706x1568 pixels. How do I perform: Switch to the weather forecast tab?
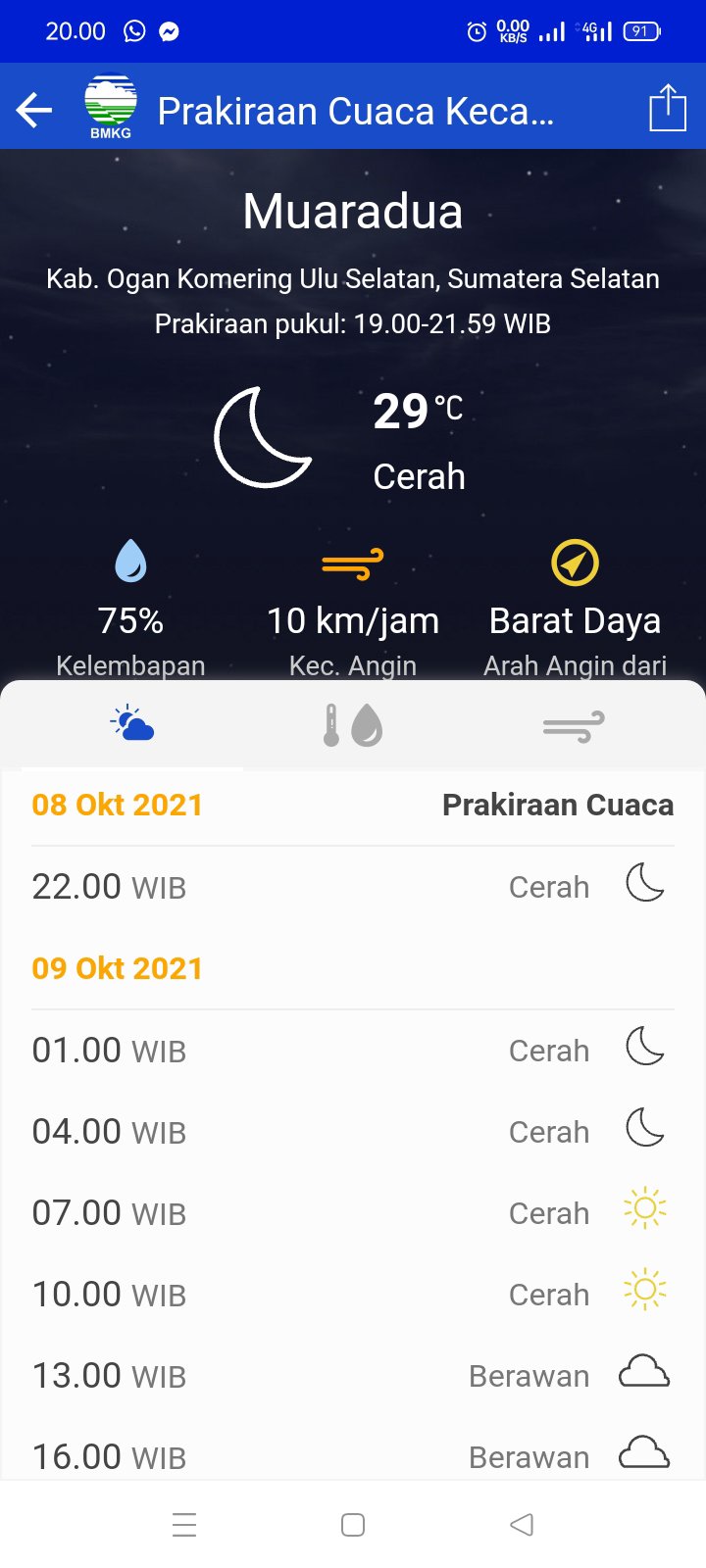pyautogui.click(x=132, y=725)
